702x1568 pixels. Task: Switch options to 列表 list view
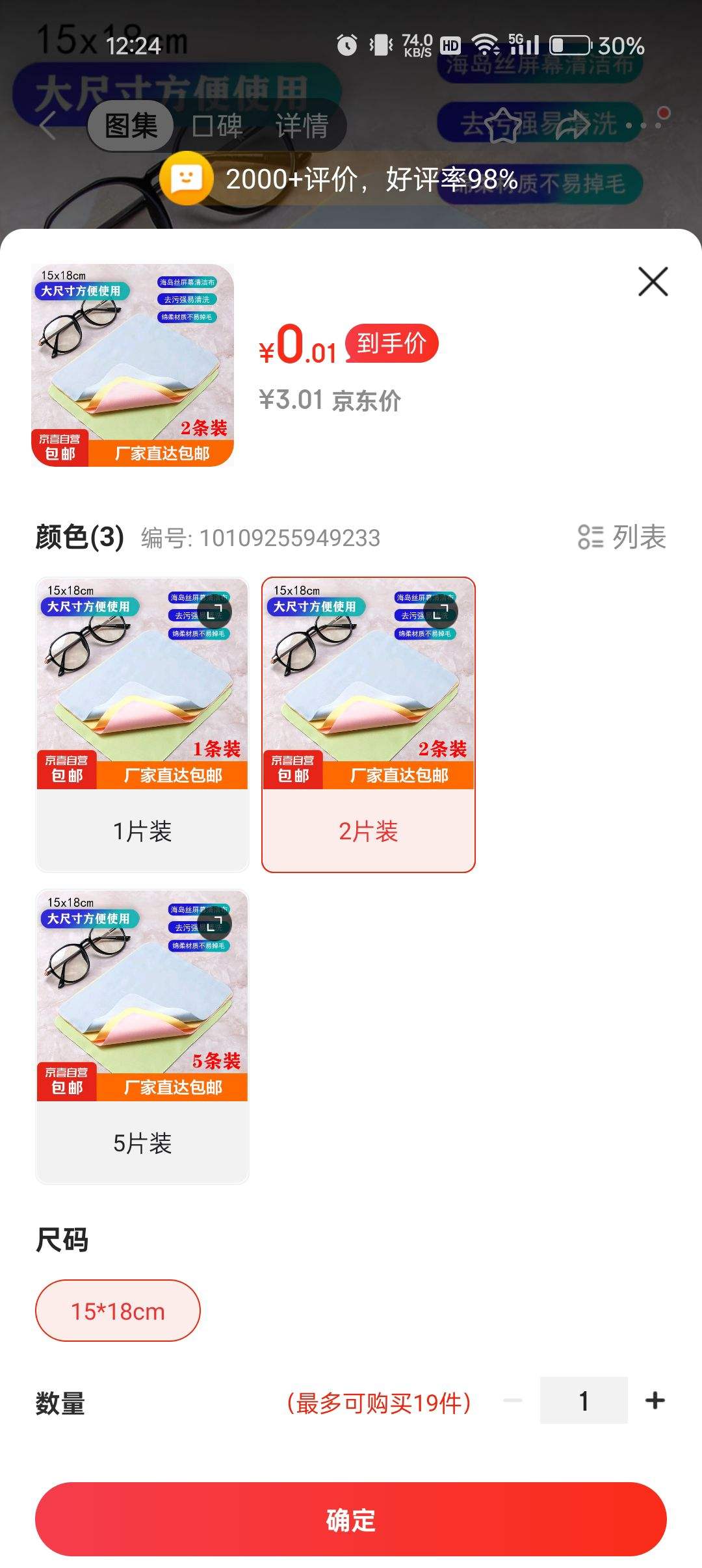[x=622, y=537]
